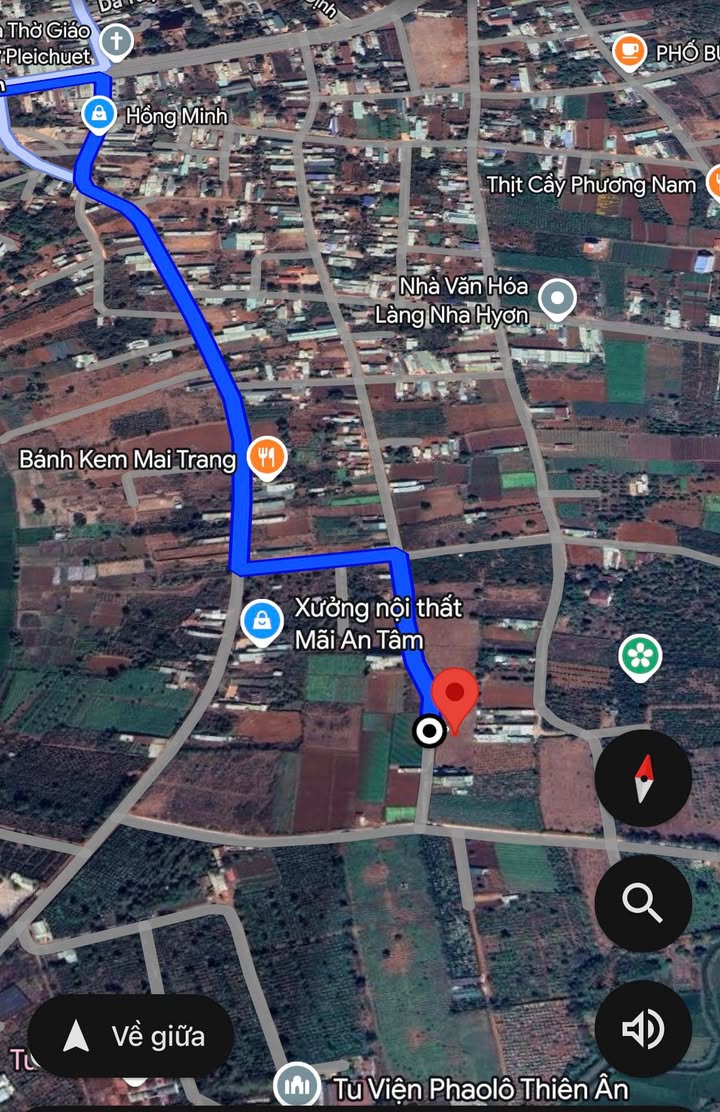
Task: Tap the compass to reorient the map
Action: click(643, 778)
